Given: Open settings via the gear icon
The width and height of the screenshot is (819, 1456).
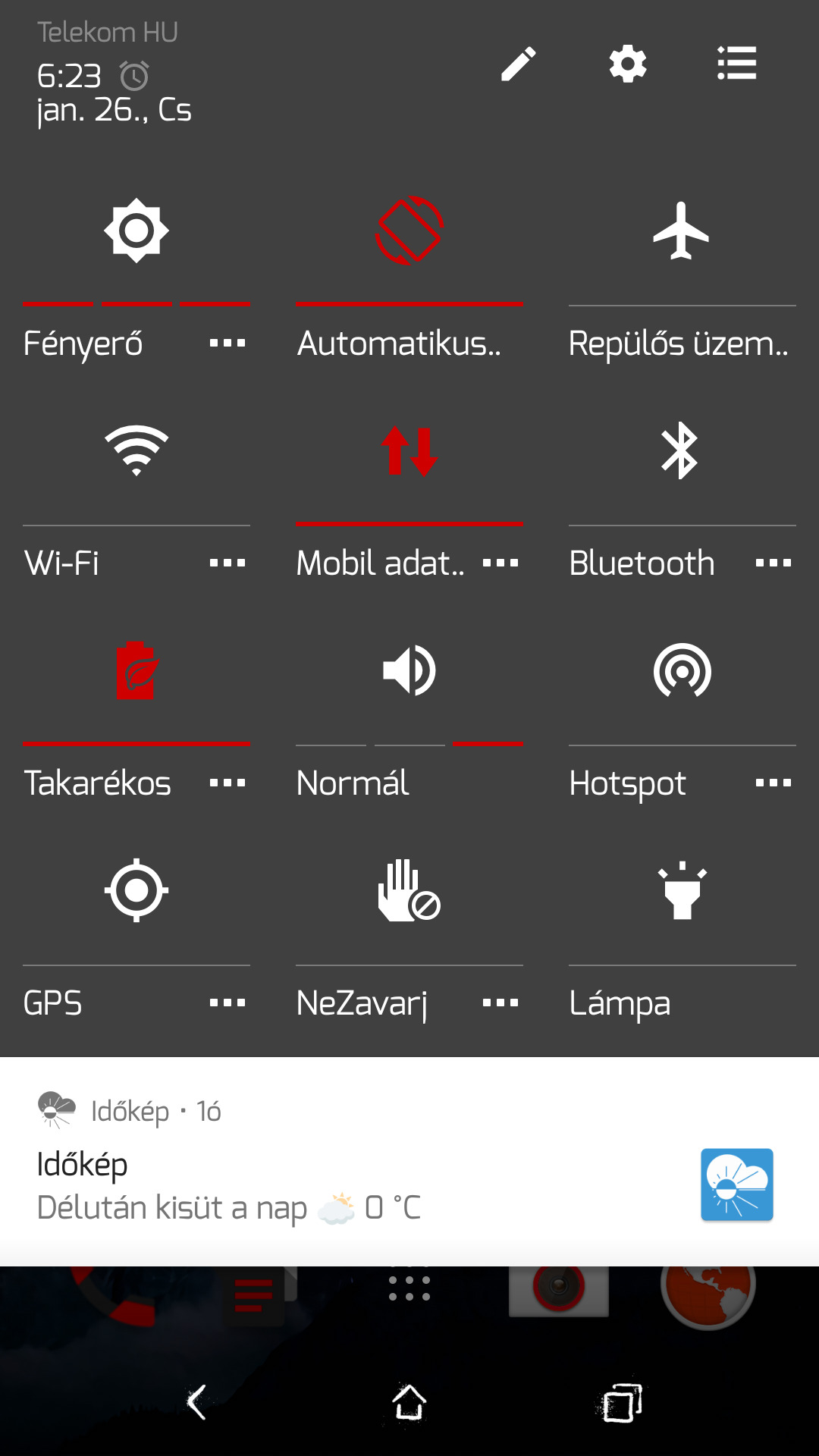Looking at the screenshot, I should 628,64.
